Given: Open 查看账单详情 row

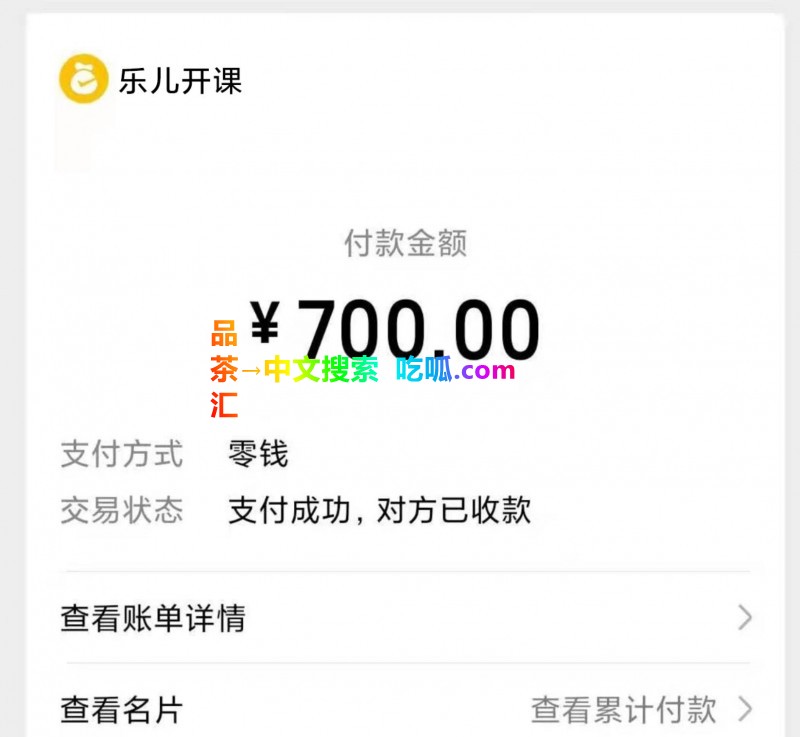Looking at the screenshot, I should click(400, 618).
